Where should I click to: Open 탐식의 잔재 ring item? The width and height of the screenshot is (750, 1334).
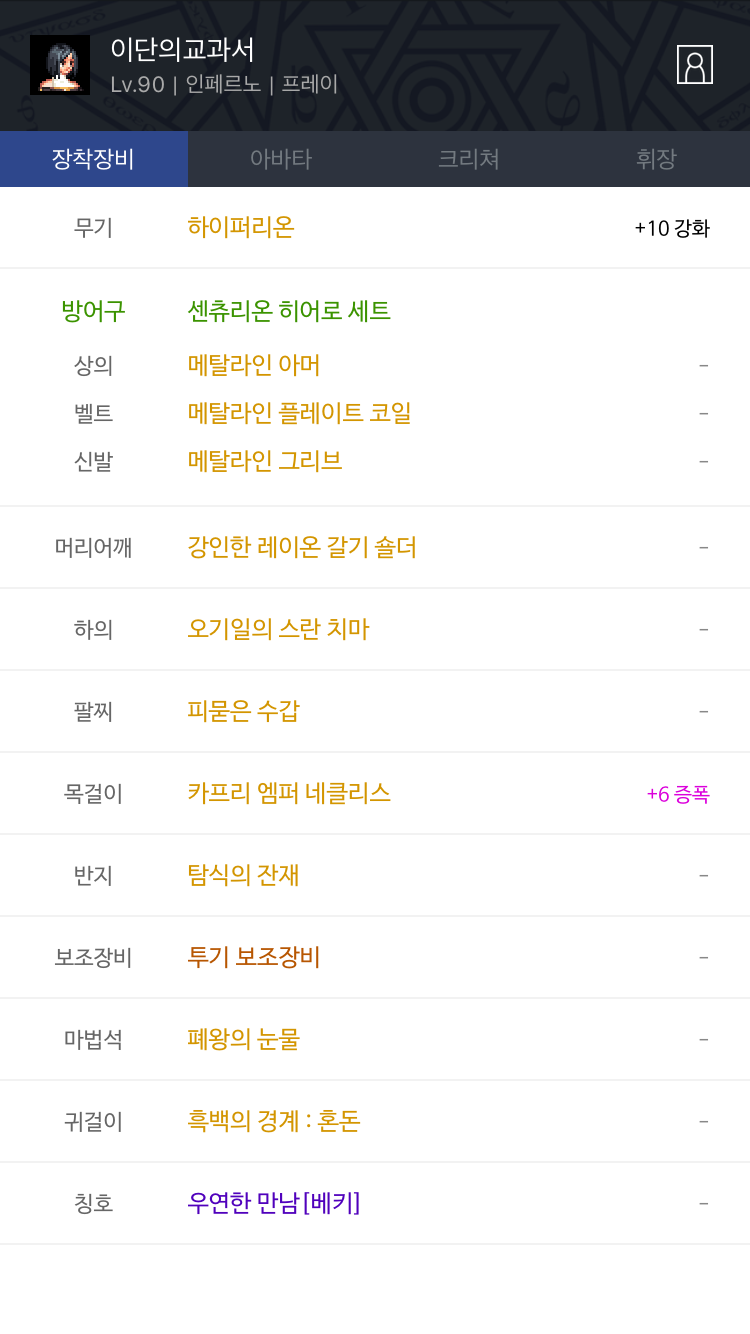coord(375,875)
